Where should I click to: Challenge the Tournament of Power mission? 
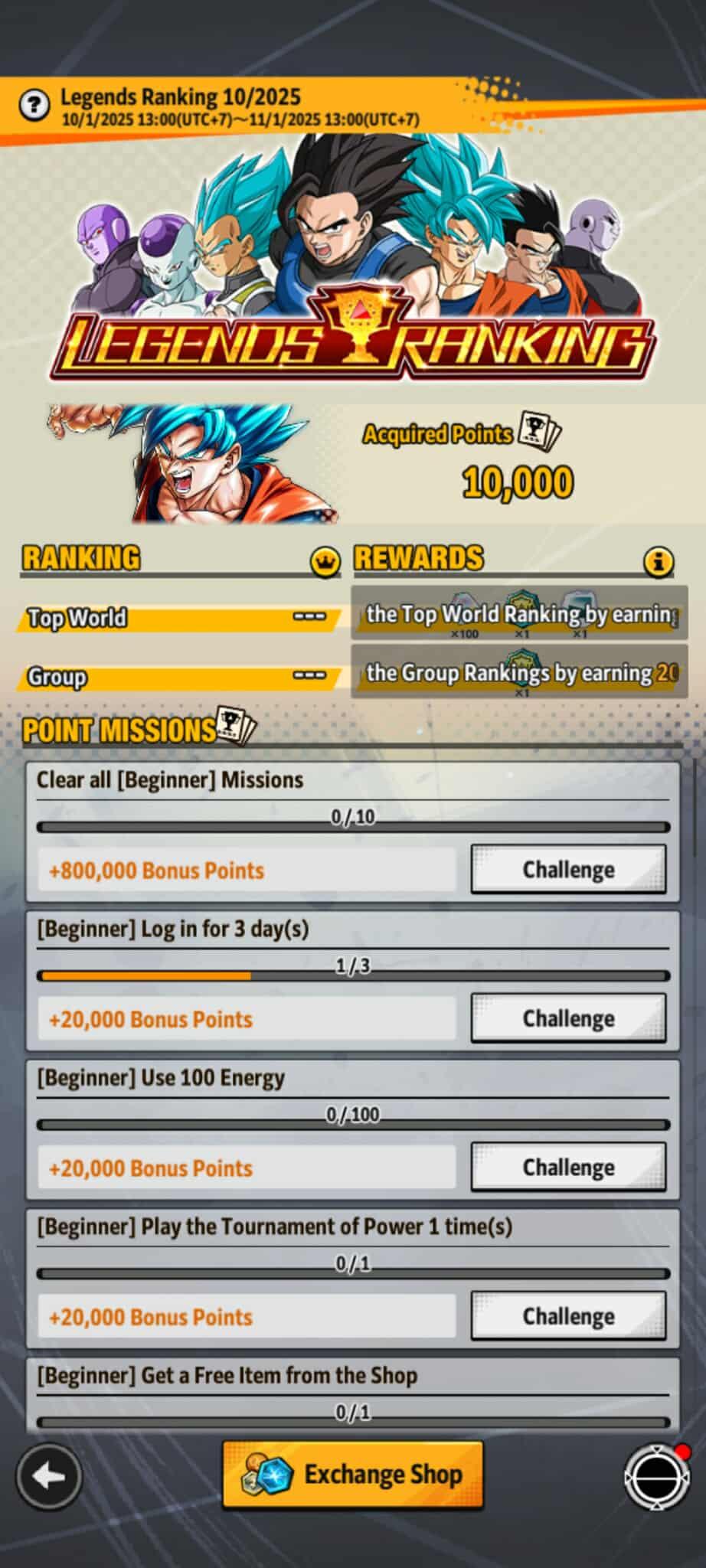(x=568, y=1316)
